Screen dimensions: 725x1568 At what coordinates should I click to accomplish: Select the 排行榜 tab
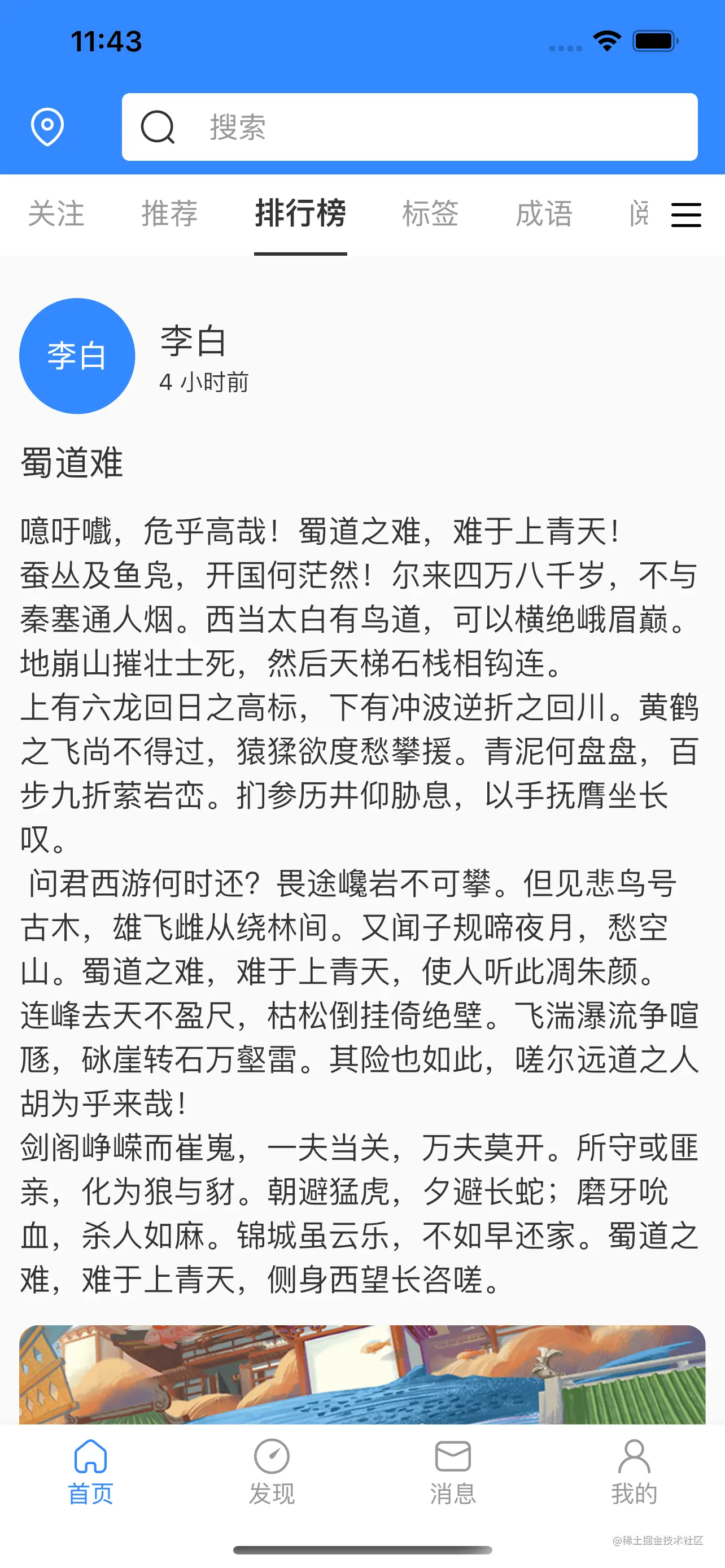[300, 214]
